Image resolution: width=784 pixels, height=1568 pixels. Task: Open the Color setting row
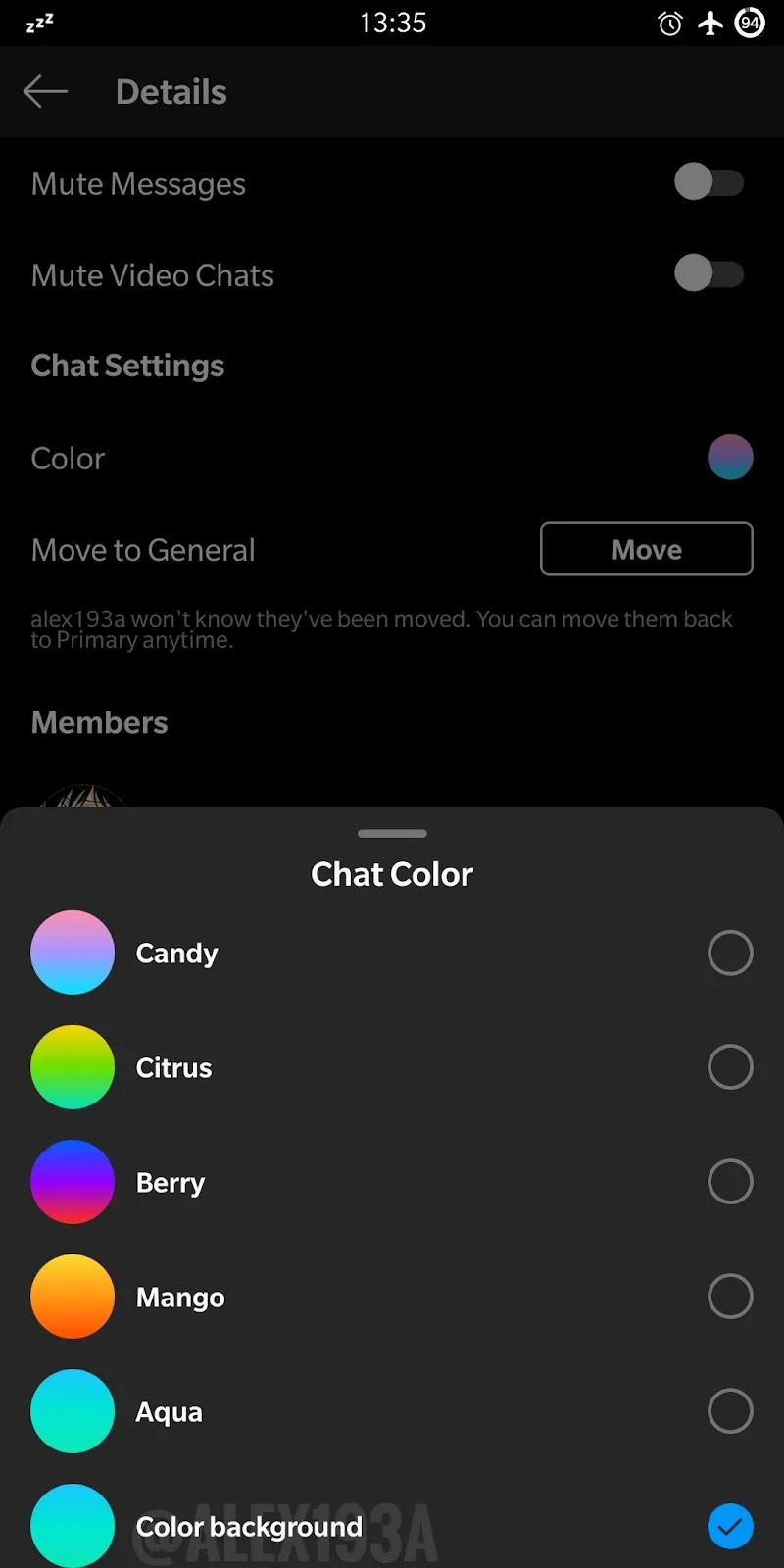click(x=392, y=458)
